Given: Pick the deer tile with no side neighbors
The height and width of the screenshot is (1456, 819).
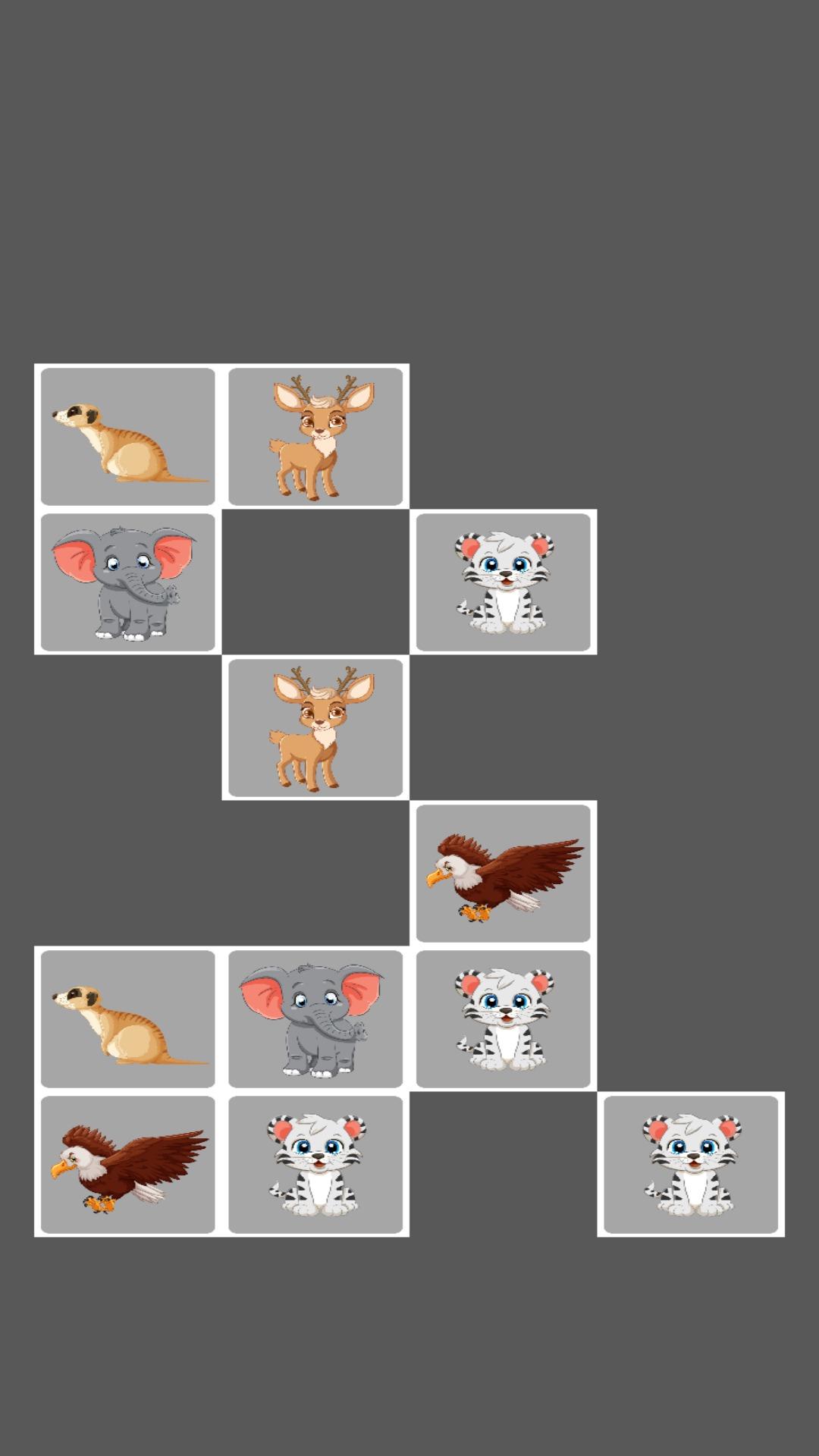Looking at the screenshot, I should click(x=315, y=728).
